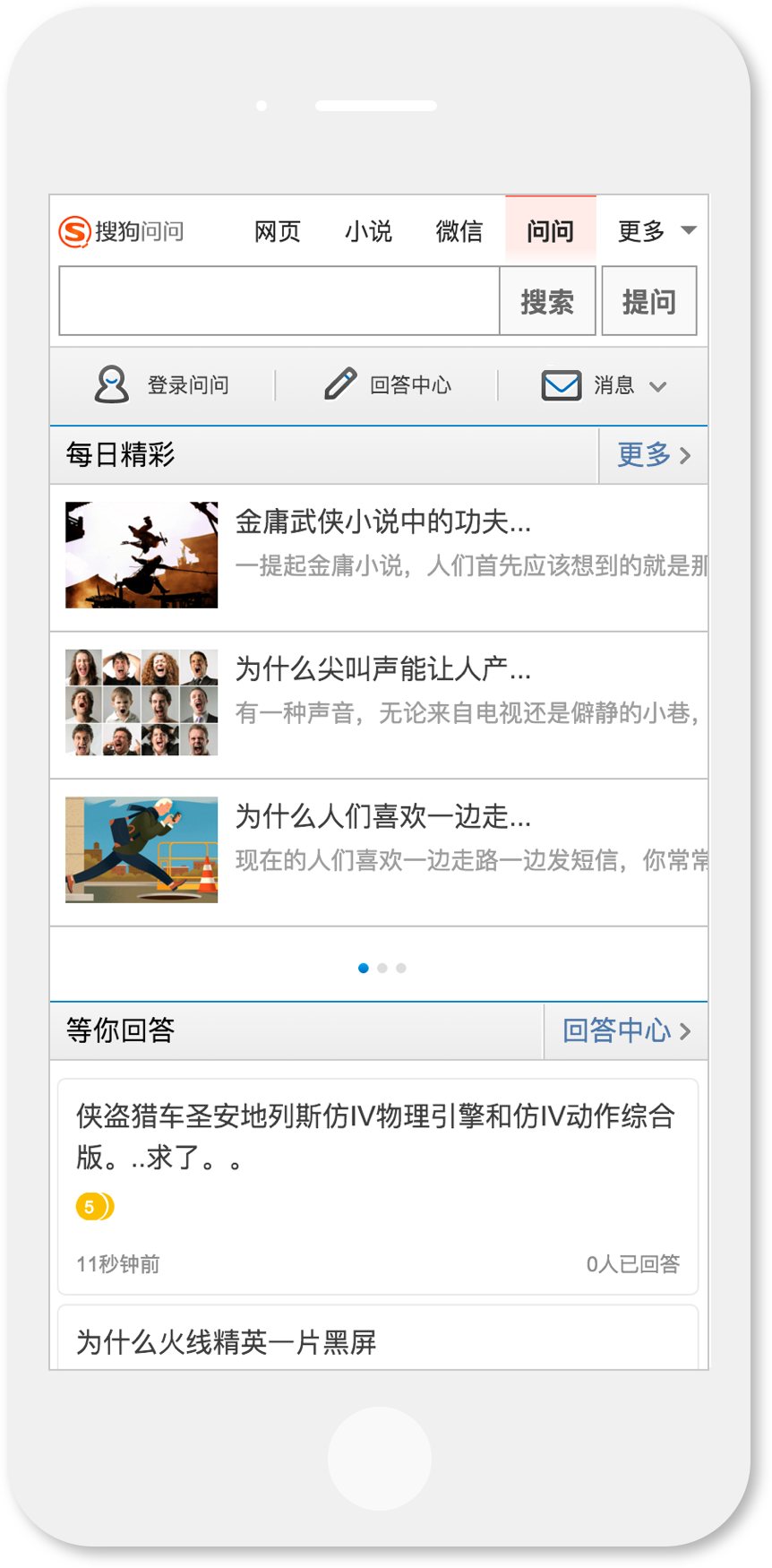772x1568 pixels.
Task: Tap the 搜狗问问 logo to go home
Action: pyautogui.click(x=122, y=231)
